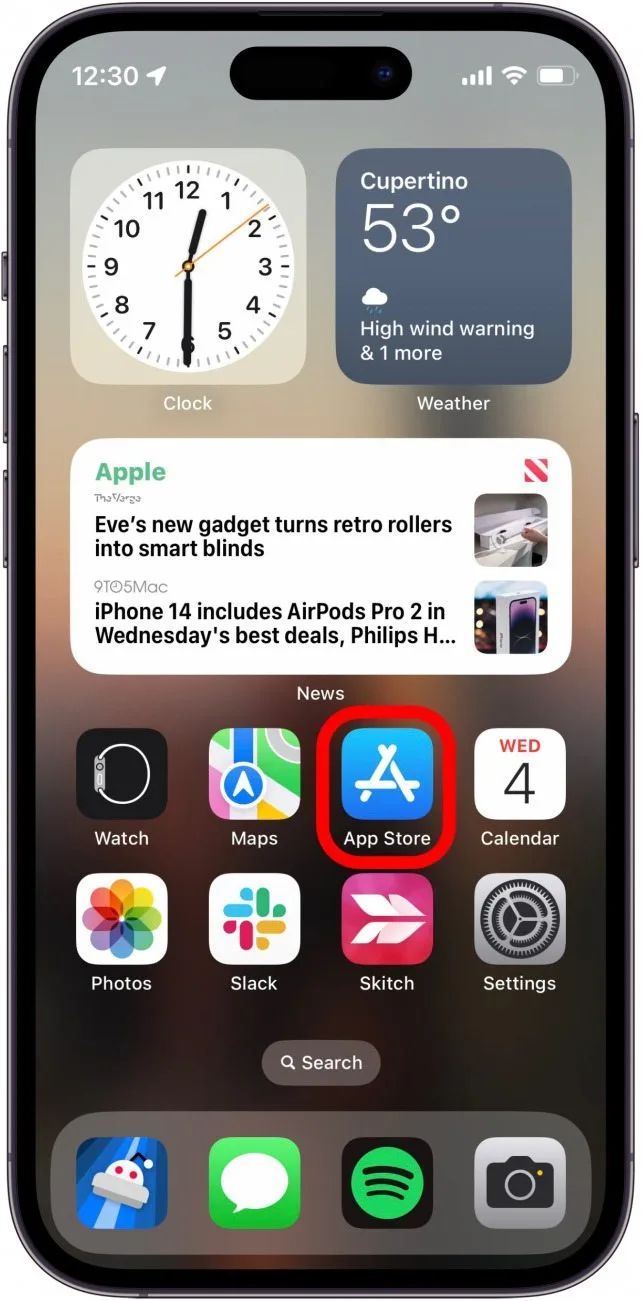Open the Photos app

point(121,919)
